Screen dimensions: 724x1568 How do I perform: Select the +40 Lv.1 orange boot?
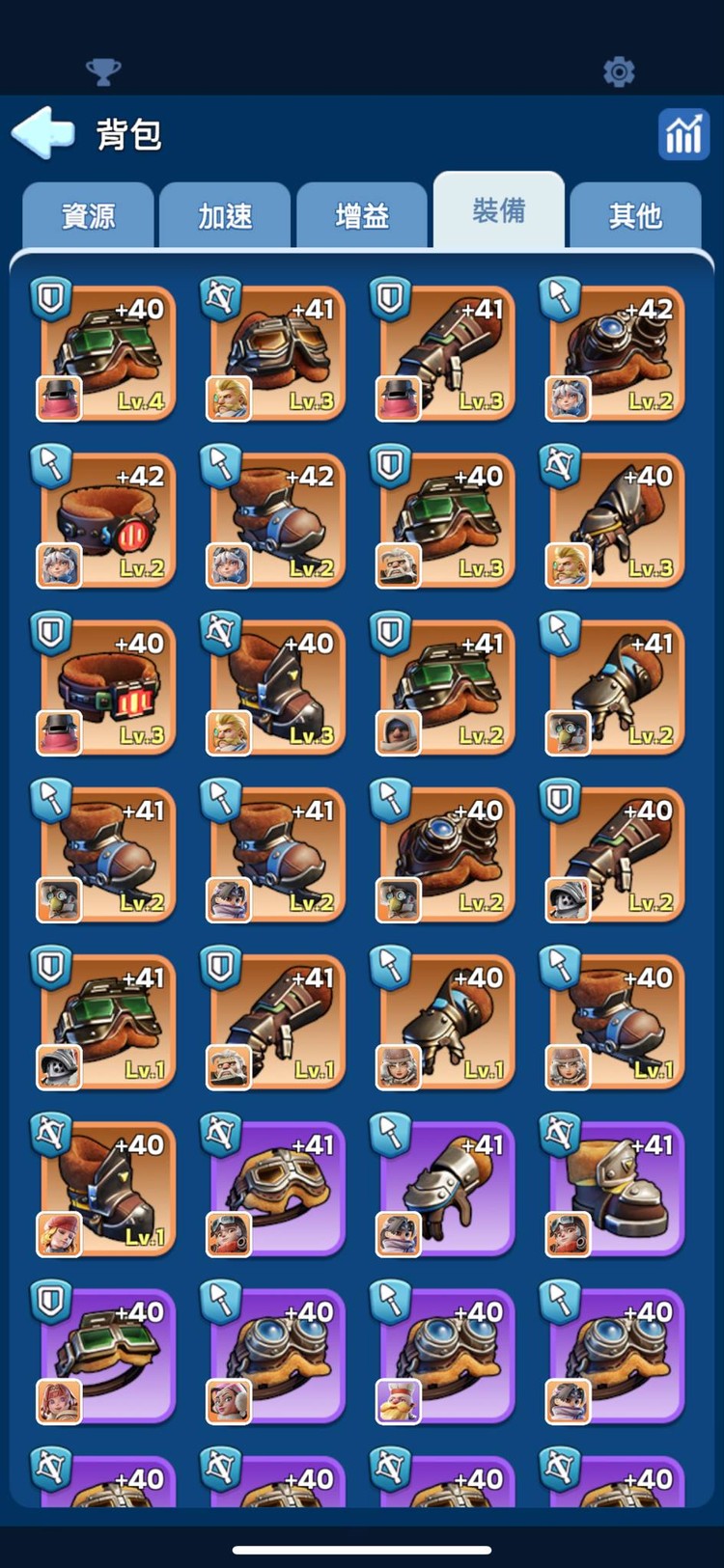click(x=106, y=1189)
